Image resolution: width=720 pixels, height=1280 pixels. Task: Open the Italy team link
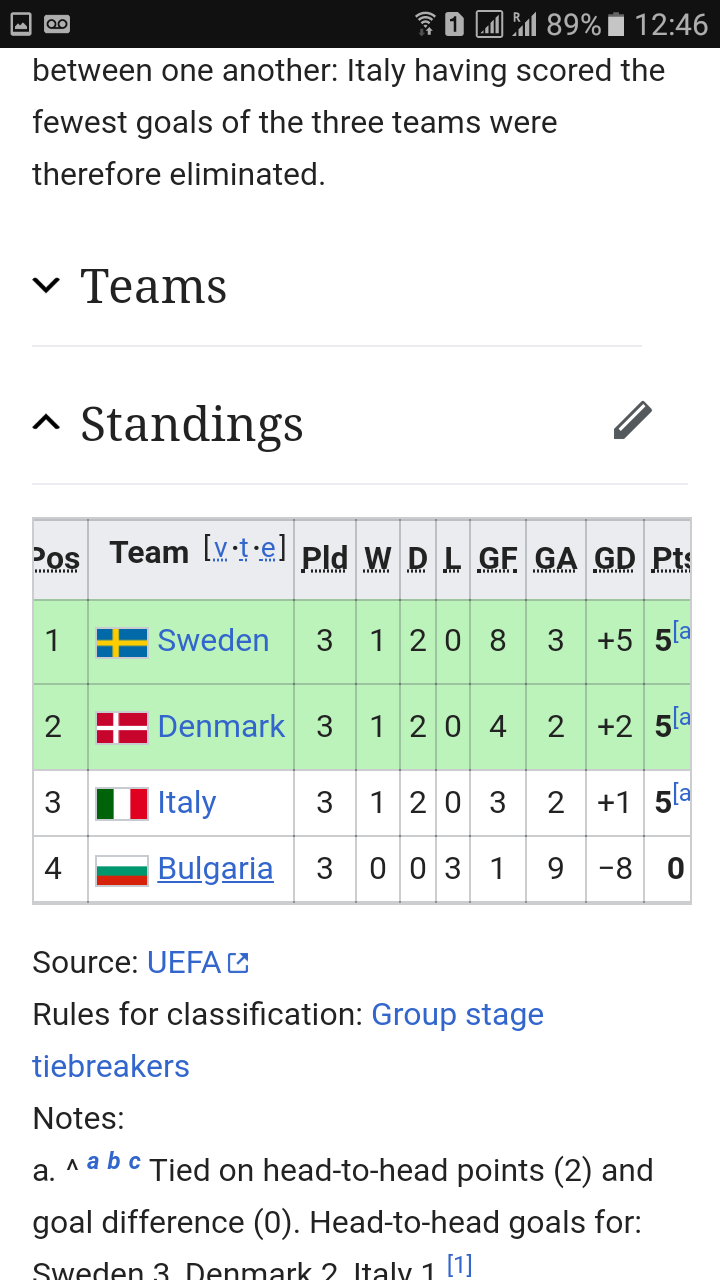pyautogui.click(x=187, y=803)
